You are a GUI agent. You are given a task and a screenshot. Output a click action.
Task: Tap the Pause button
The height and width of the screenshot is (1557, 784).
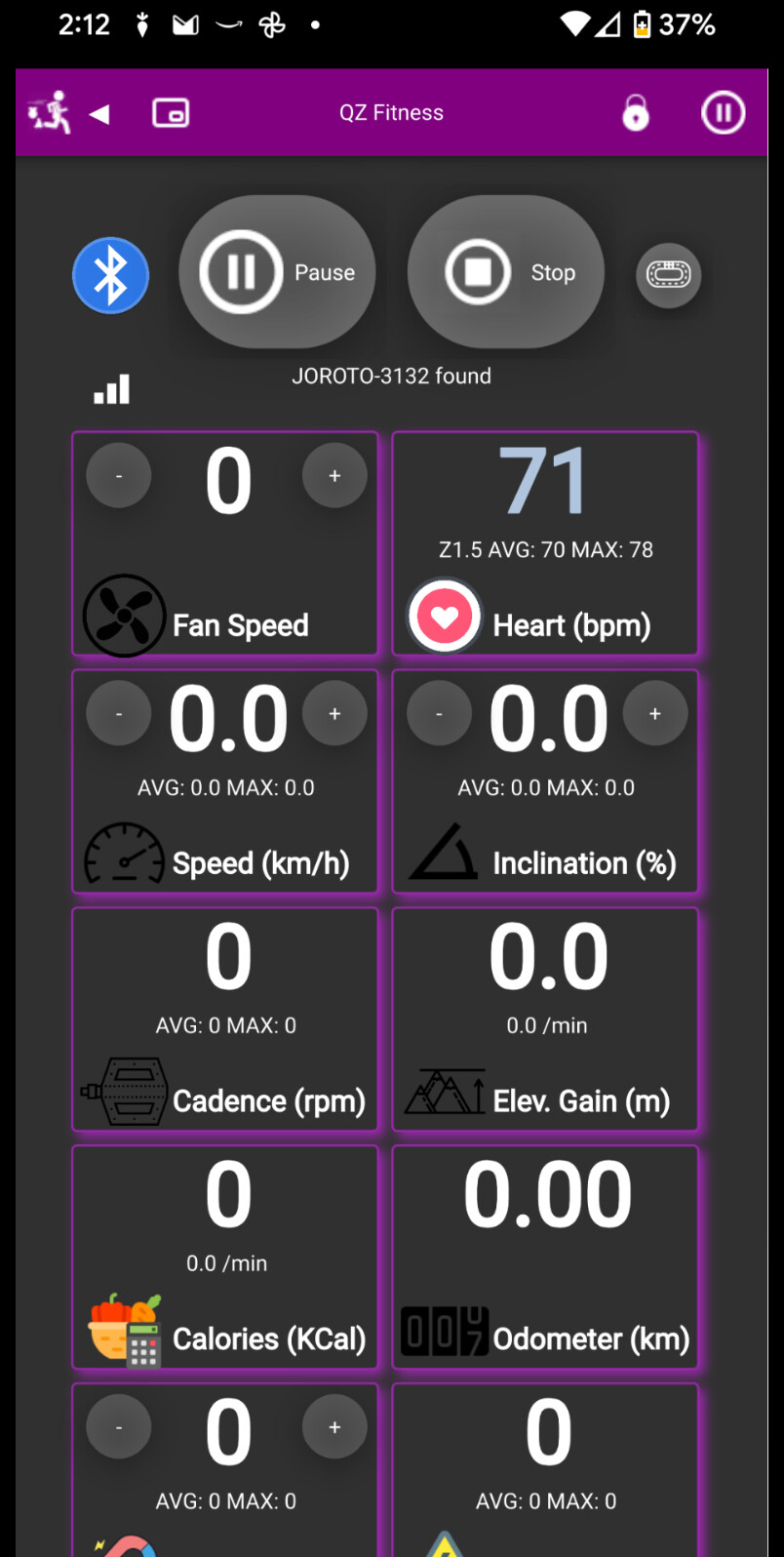coord(277,272)
